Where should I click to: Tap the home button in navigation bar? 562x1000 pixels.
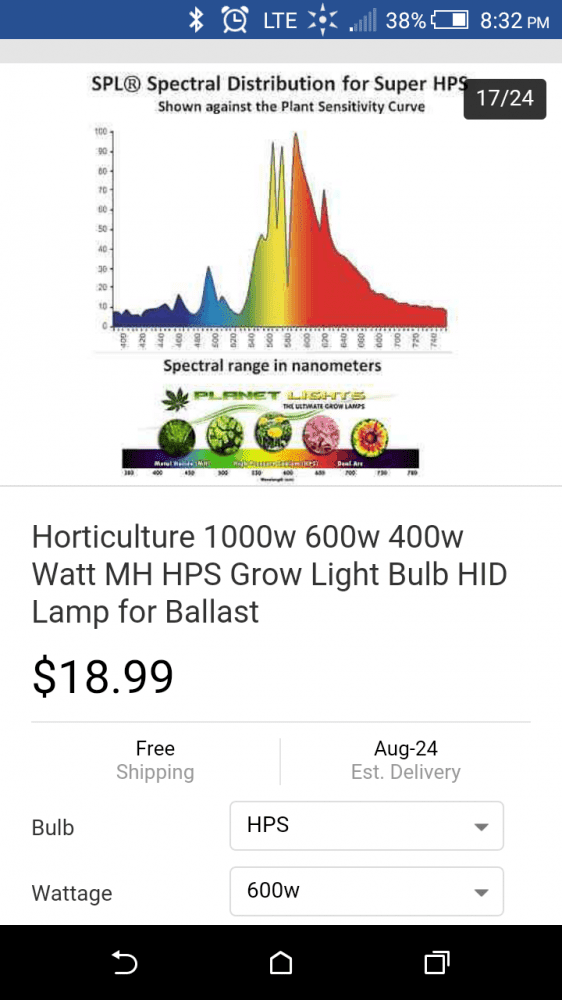[x=281, y=962]
